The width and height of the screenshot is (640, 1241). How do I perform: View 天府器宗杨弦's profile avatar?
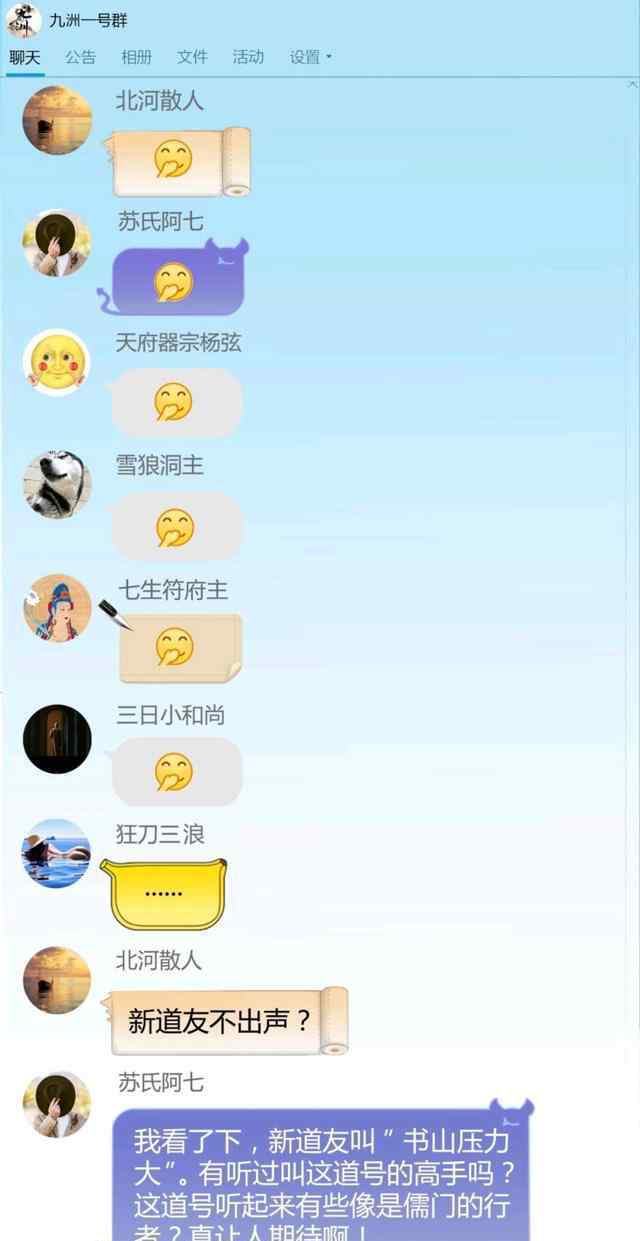click(x=57, y=363)
